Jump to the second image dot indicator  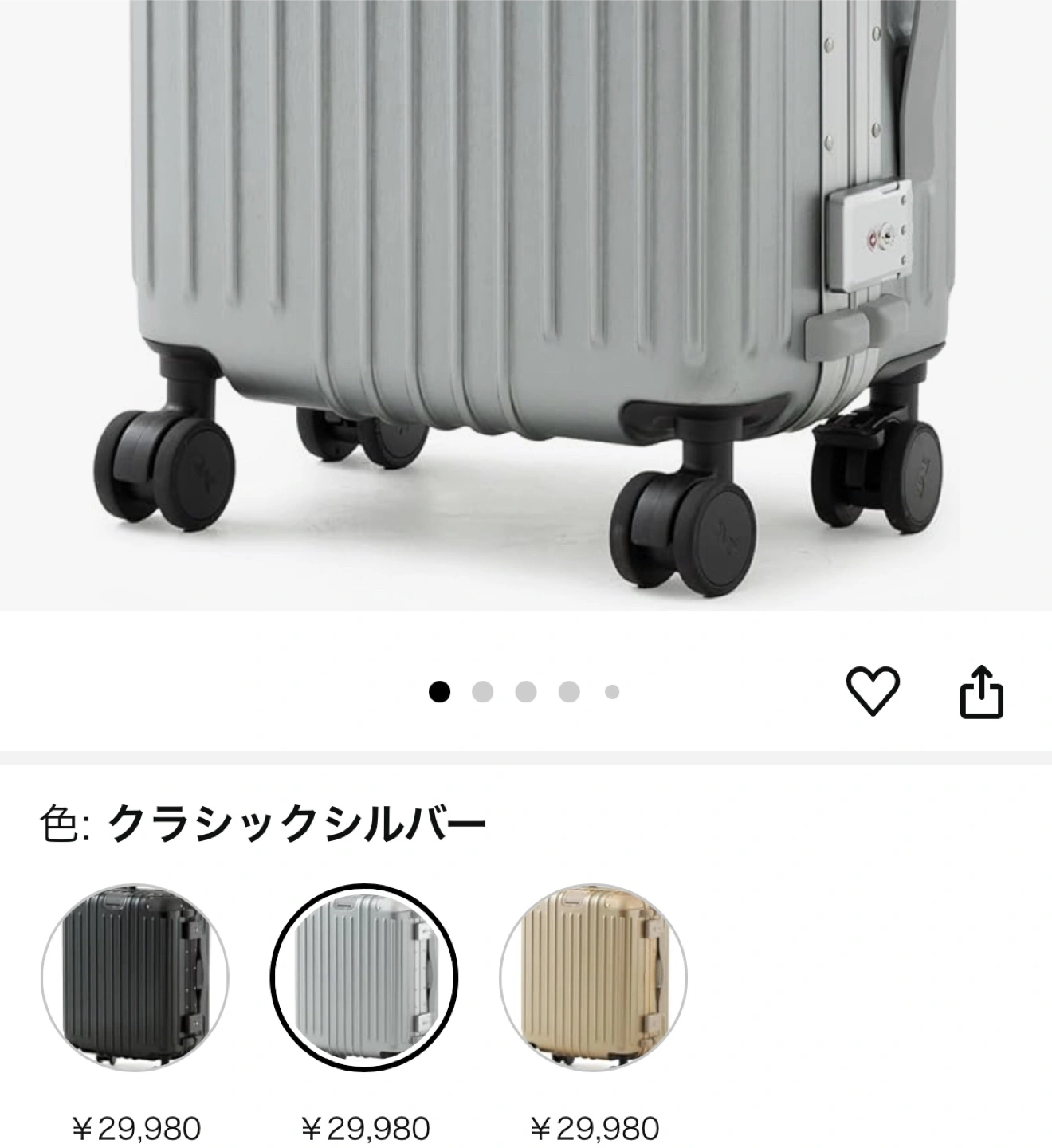[x=482, y=691]
